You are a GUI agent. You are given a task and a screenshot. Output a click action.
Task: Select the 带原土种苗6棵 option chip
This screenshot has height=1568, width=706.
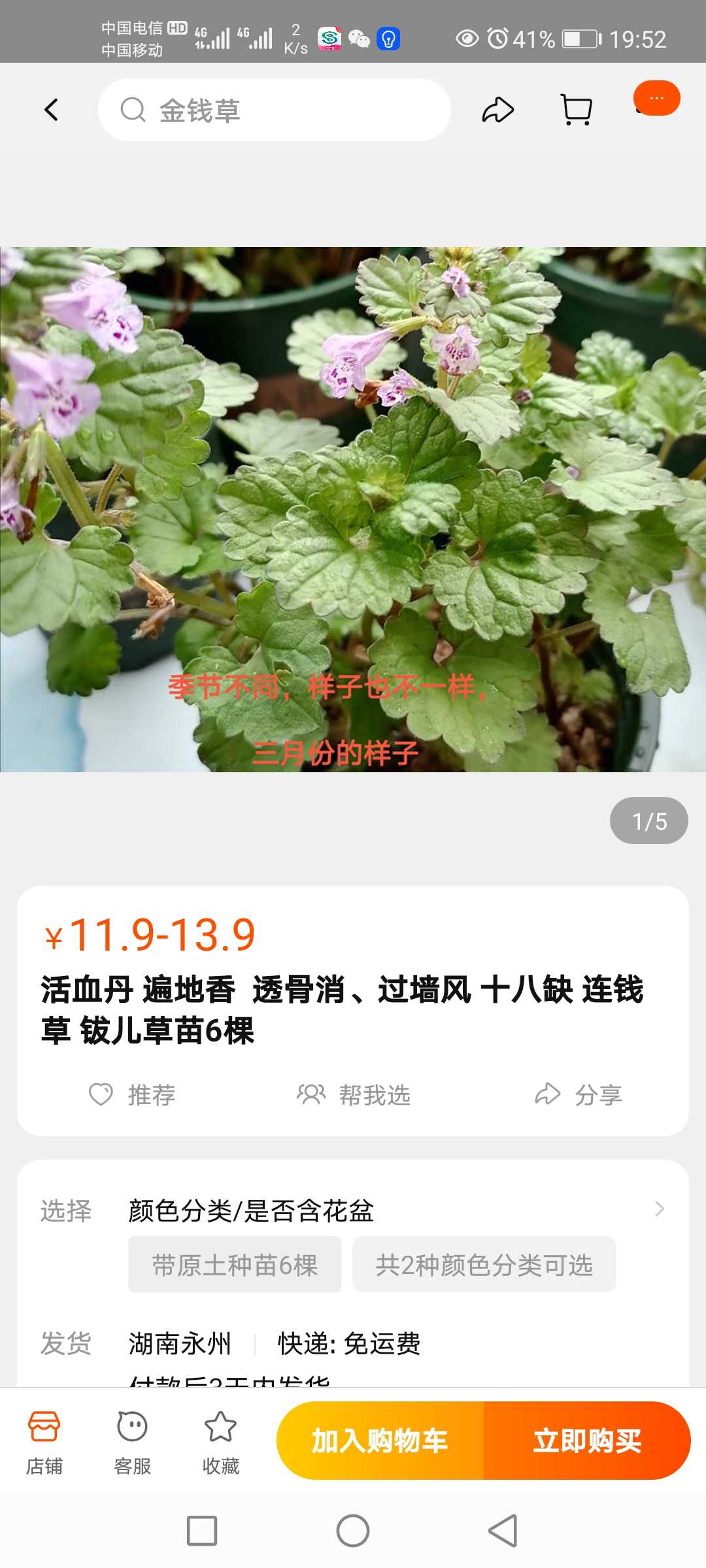pyautogui.click(x=235, y=1265)
